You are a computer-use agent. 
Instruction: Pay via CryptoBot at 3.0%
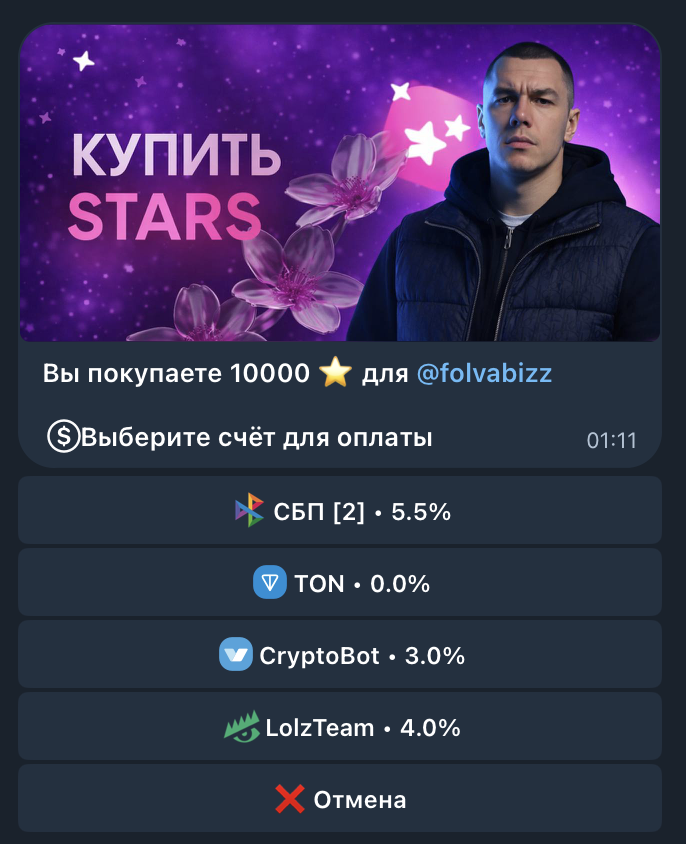pyautogui.click(x=340, y=656)
